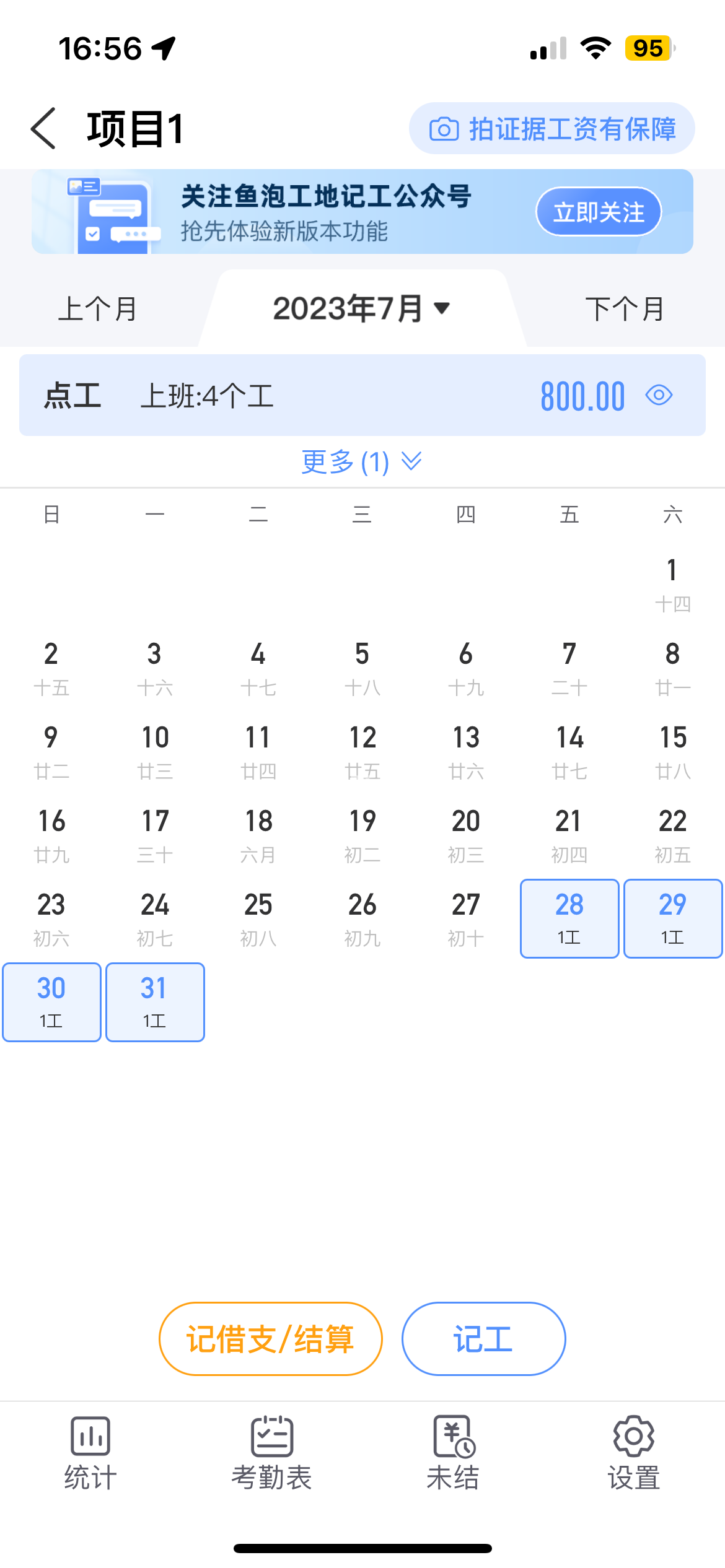Select July 30 with 1工

[x=51, y=1002]
